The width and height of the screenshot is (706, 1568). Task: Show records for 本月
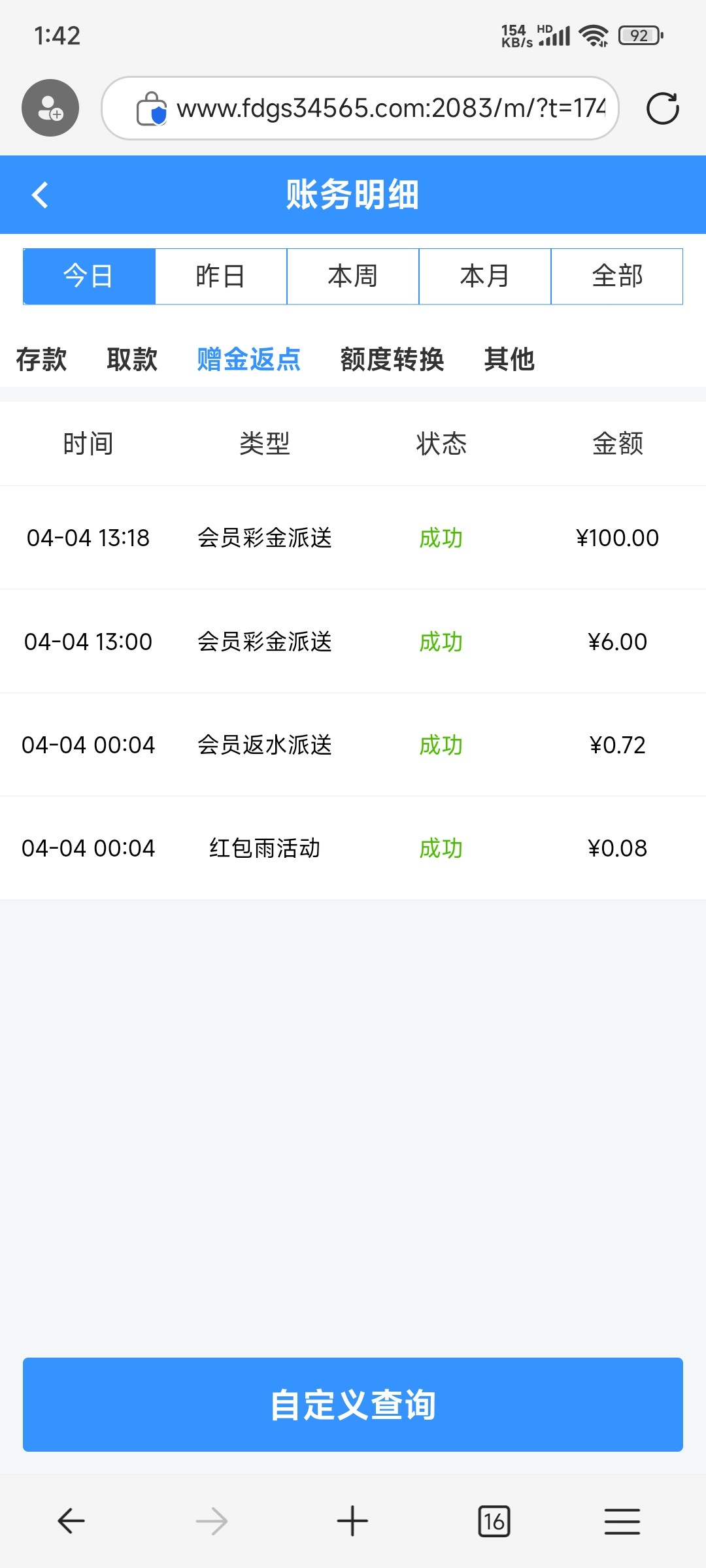485,276
